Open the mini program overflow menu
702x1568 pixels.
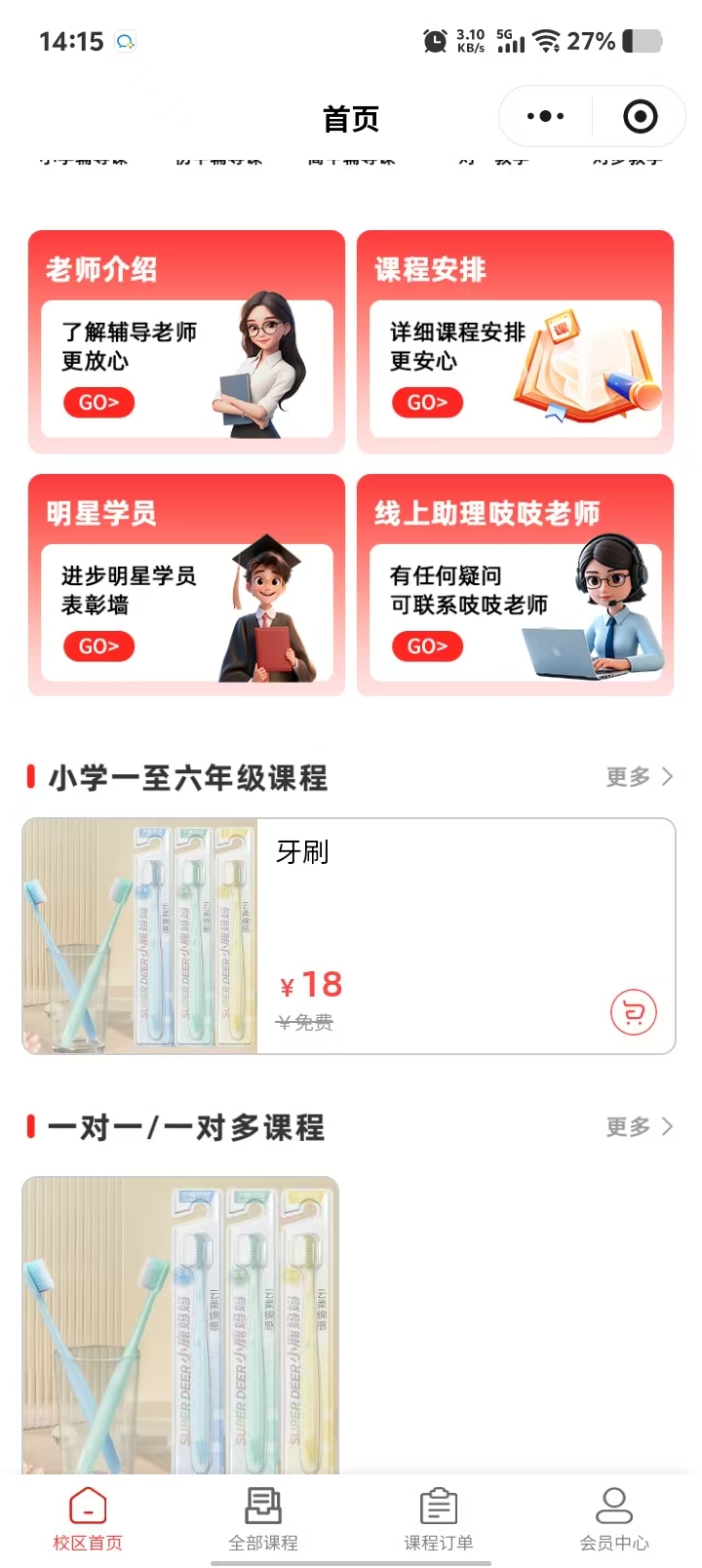pos(545,117)
